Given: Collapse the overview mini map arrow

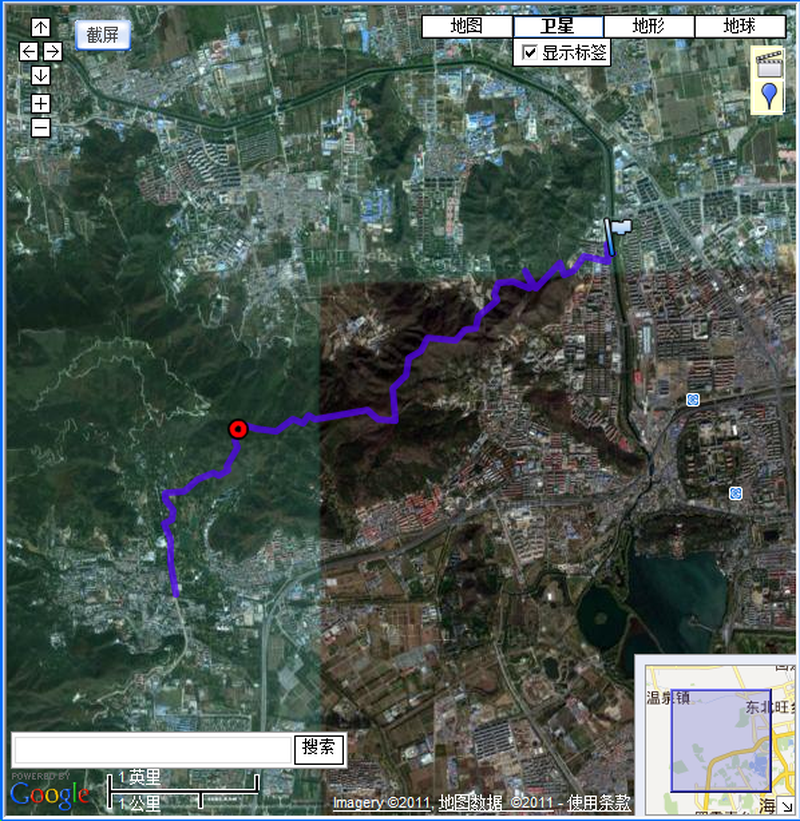Looking at the screenshot, I should pos(786,806).
